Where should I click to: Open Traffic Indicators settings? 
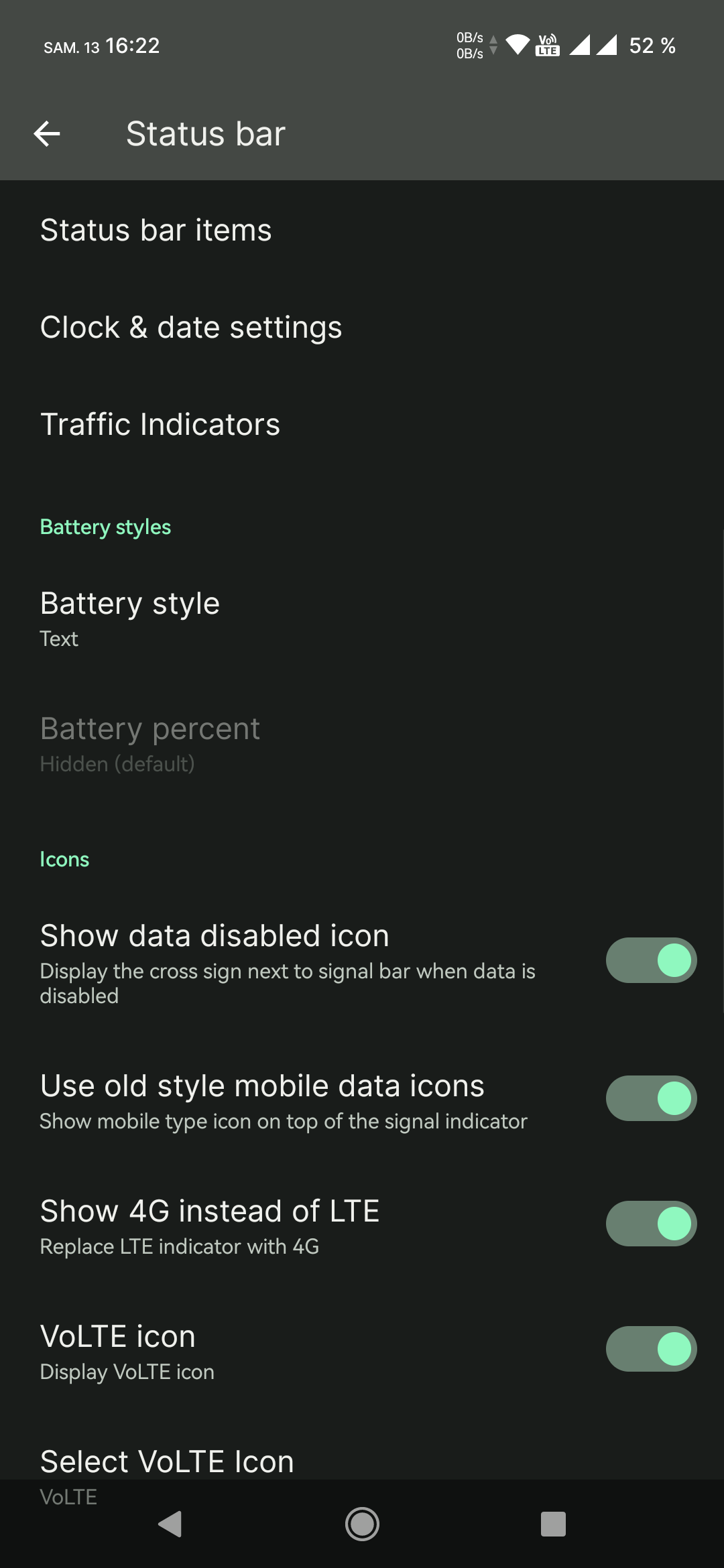click(362, 424)
